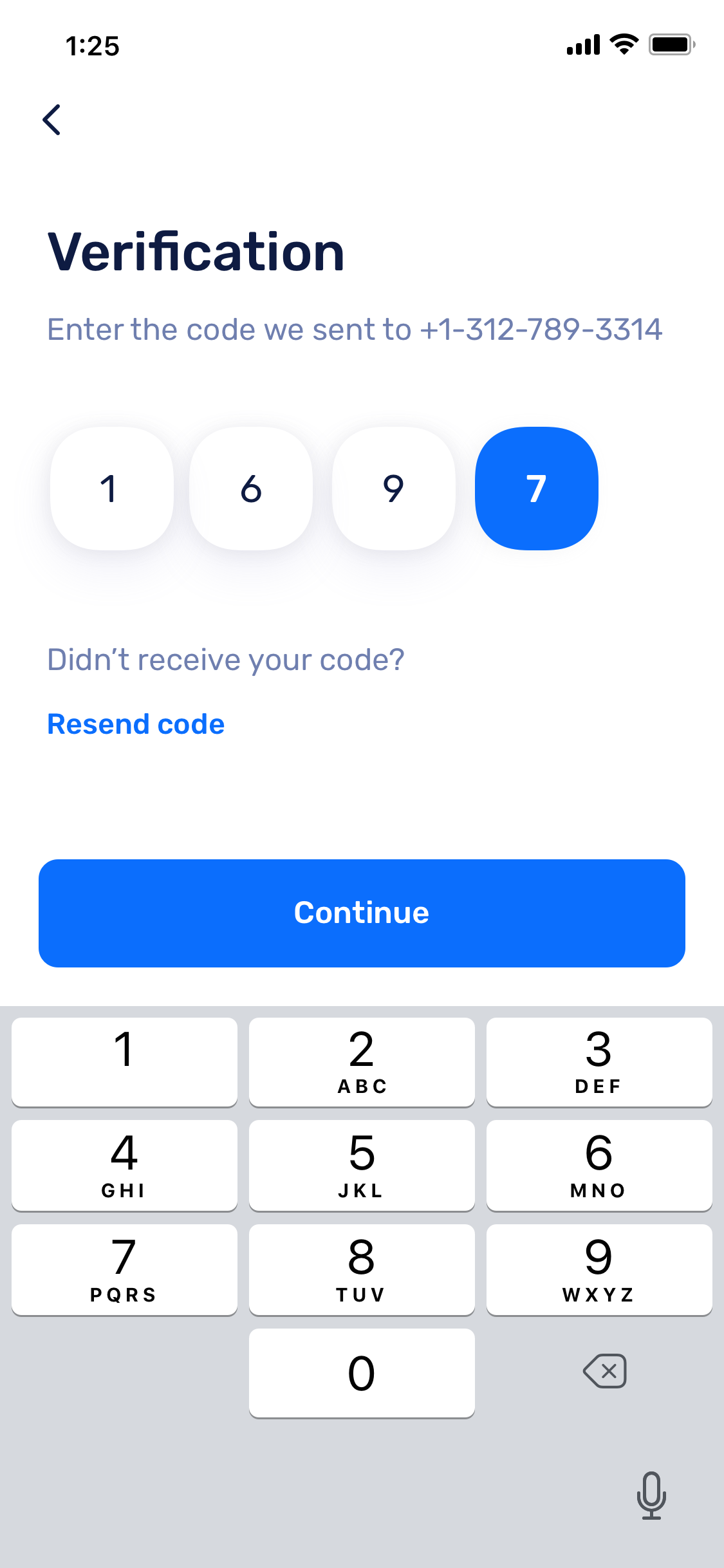Select the third code box showing 9
The width and height of the screenshot is (724, 1568).
click(x=394, y=489)
